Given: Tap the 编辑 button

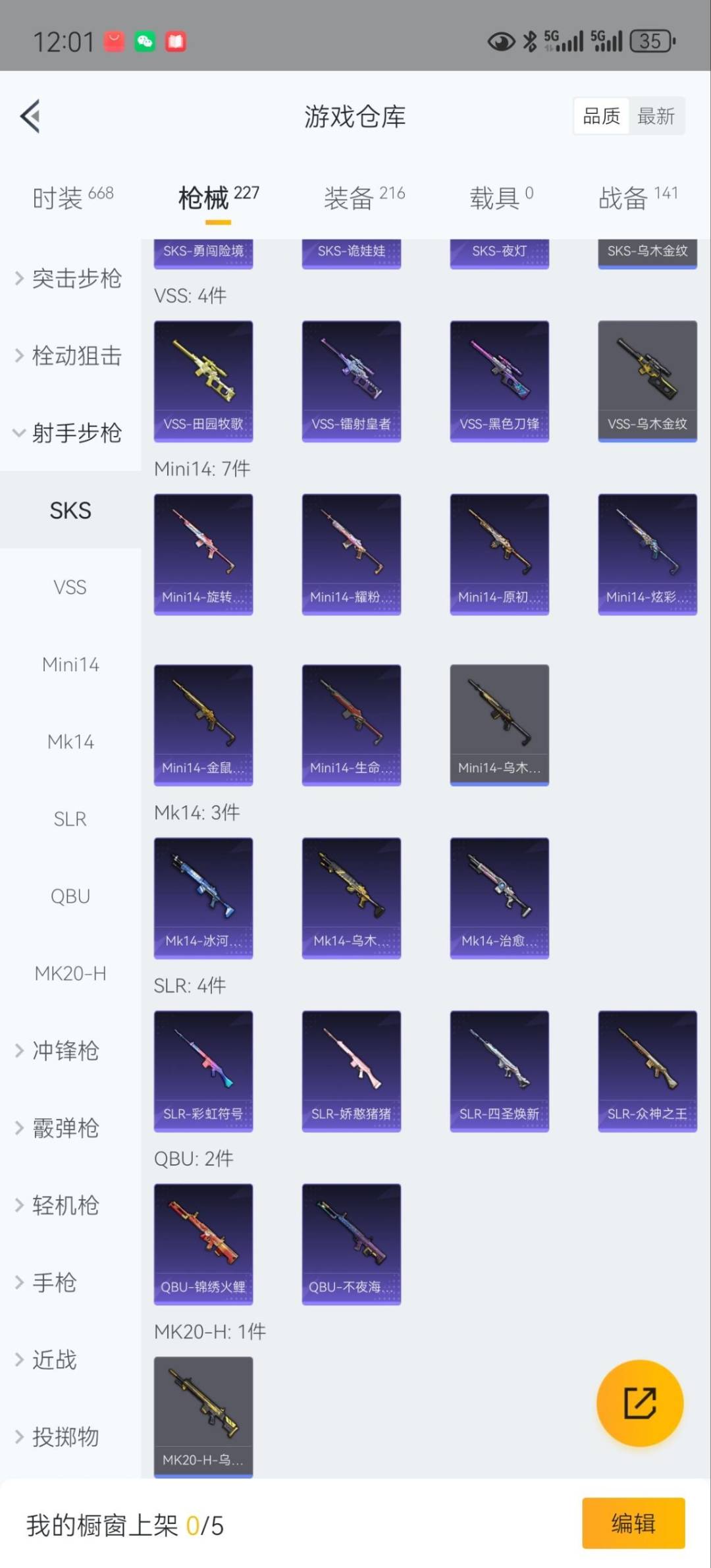Looking at the screenshot, I should pos(633,1523).
